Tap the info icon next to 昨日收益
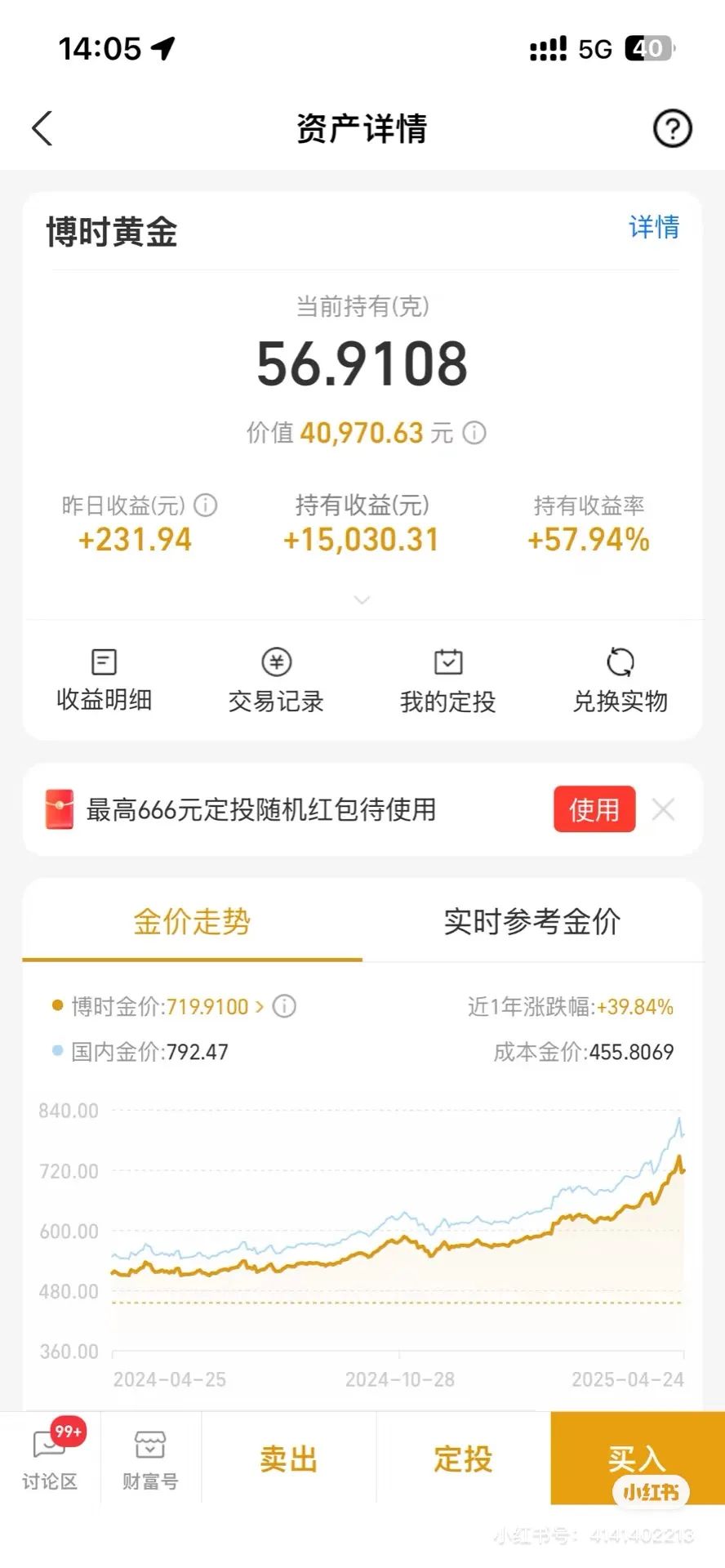 pyautogui.click(x=205, y=506)
